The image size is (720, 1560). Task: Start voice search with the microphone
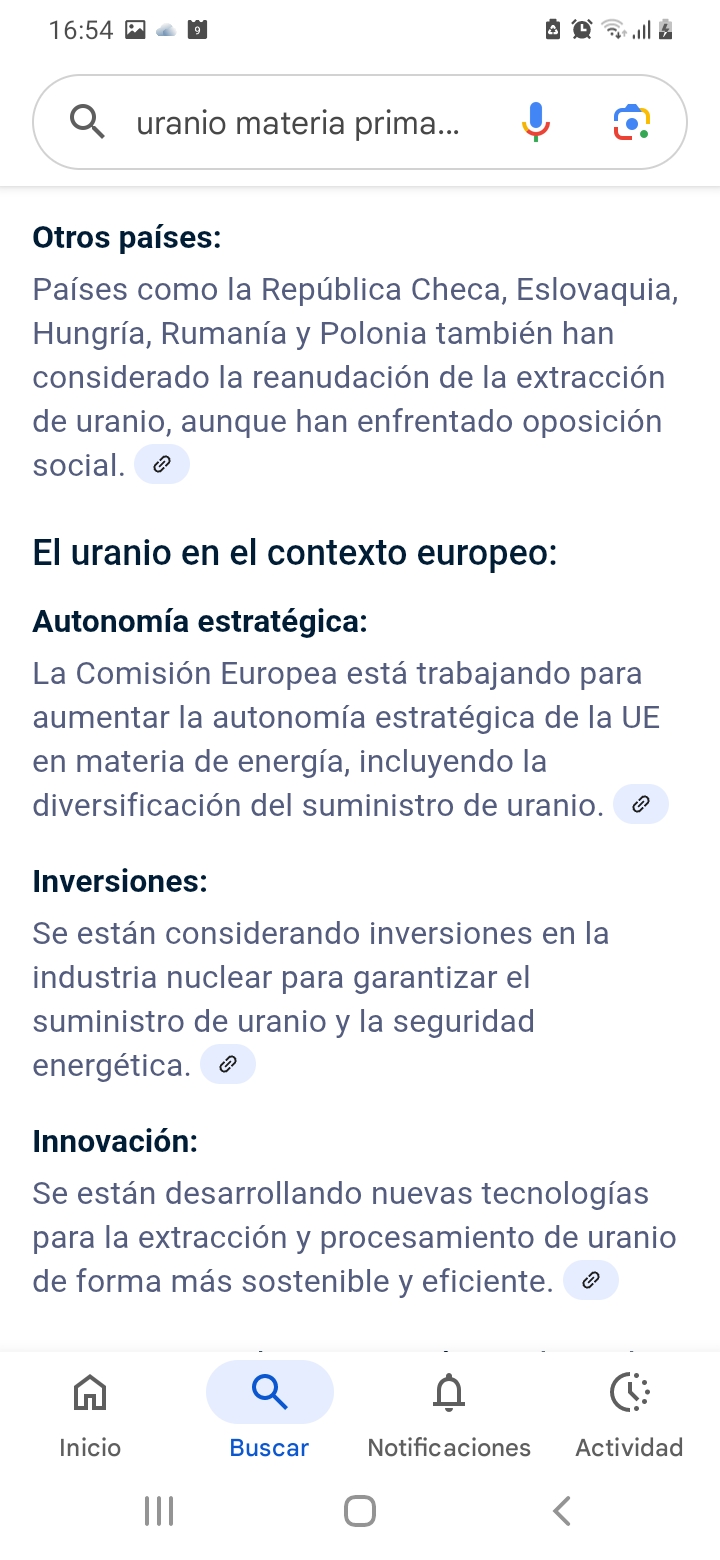pos(536,123)
